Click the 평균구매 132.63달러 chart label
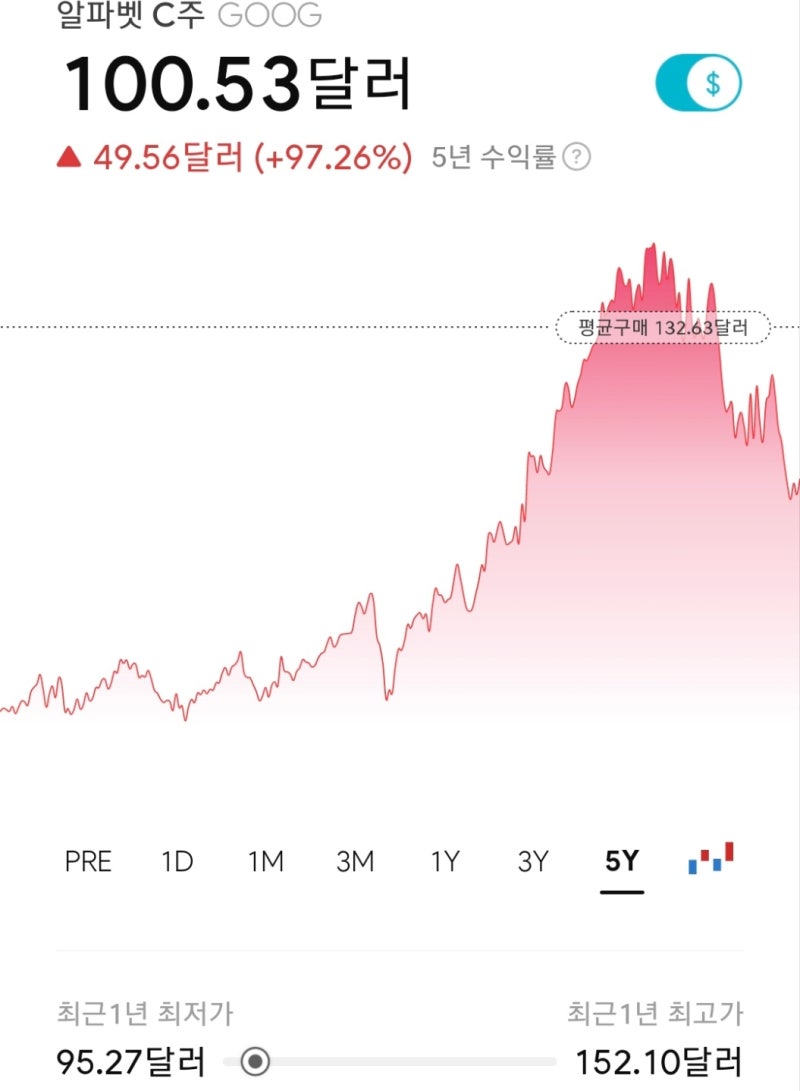 pos(661,327)
